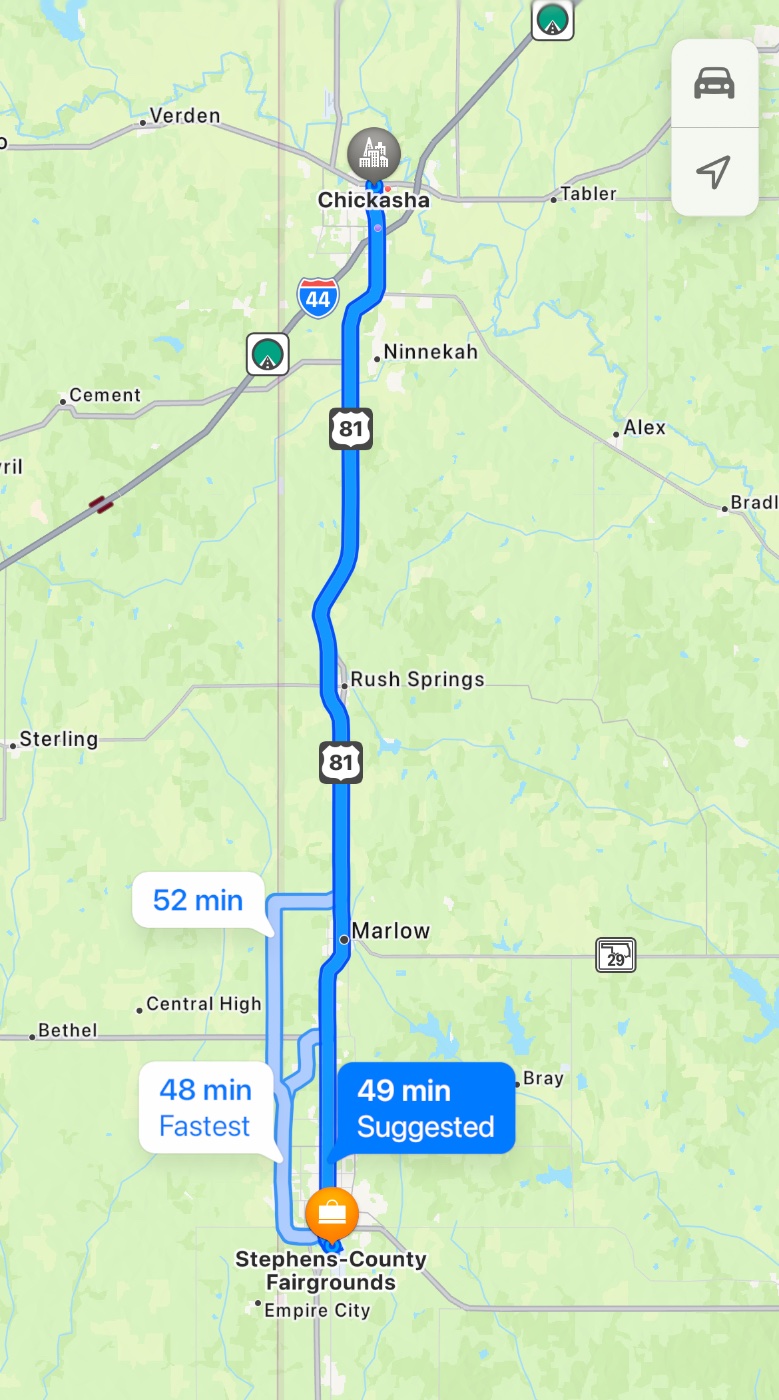Select the 48 min Fastest route
Image resolution: width=779 pixels, height=1400 pixels.
[x=205, y=1108]
